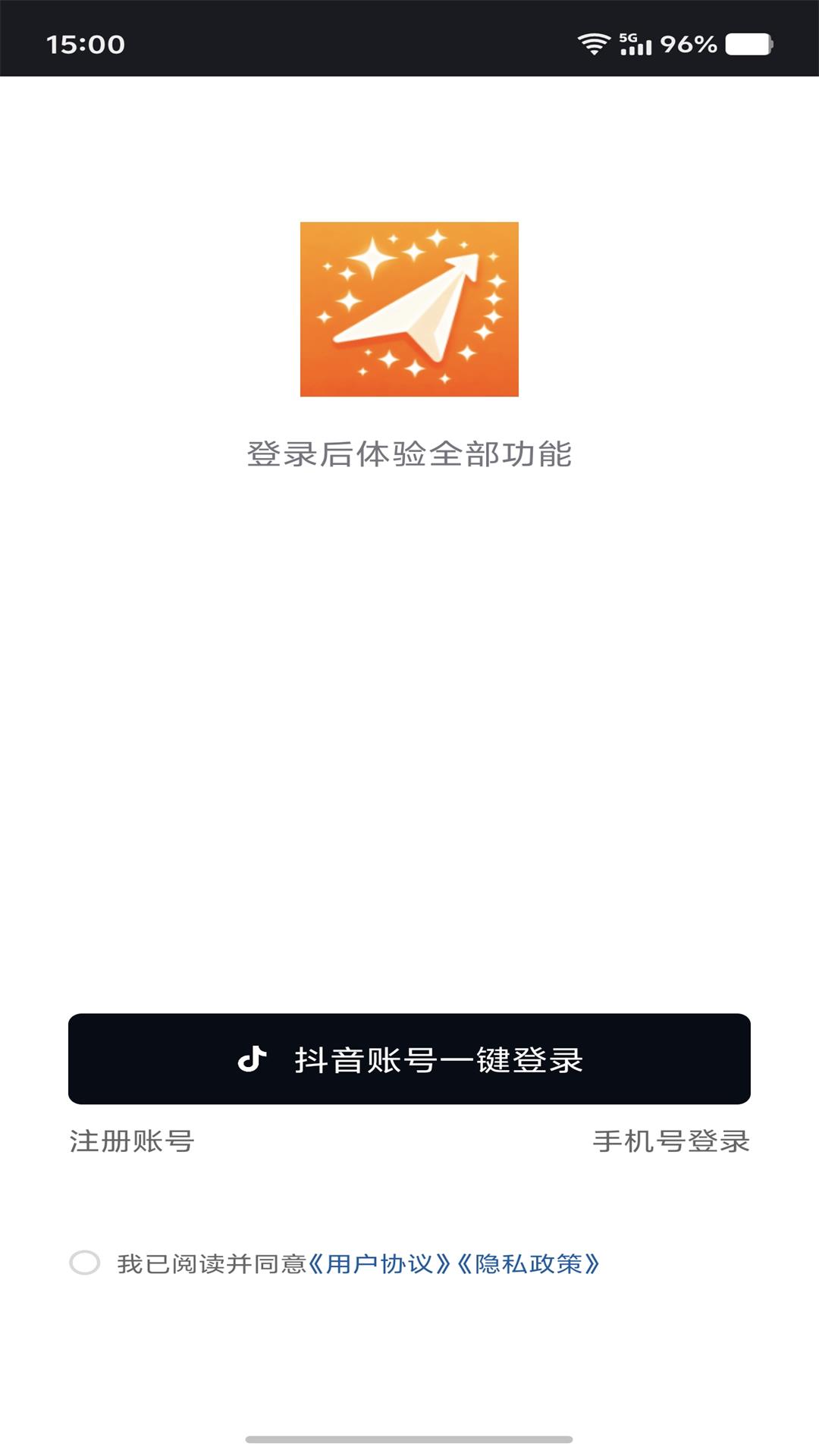This screenshot has height=1456, width=819.
Task: Log in with 抖音账号一键登录
Action: point(409,1059)
